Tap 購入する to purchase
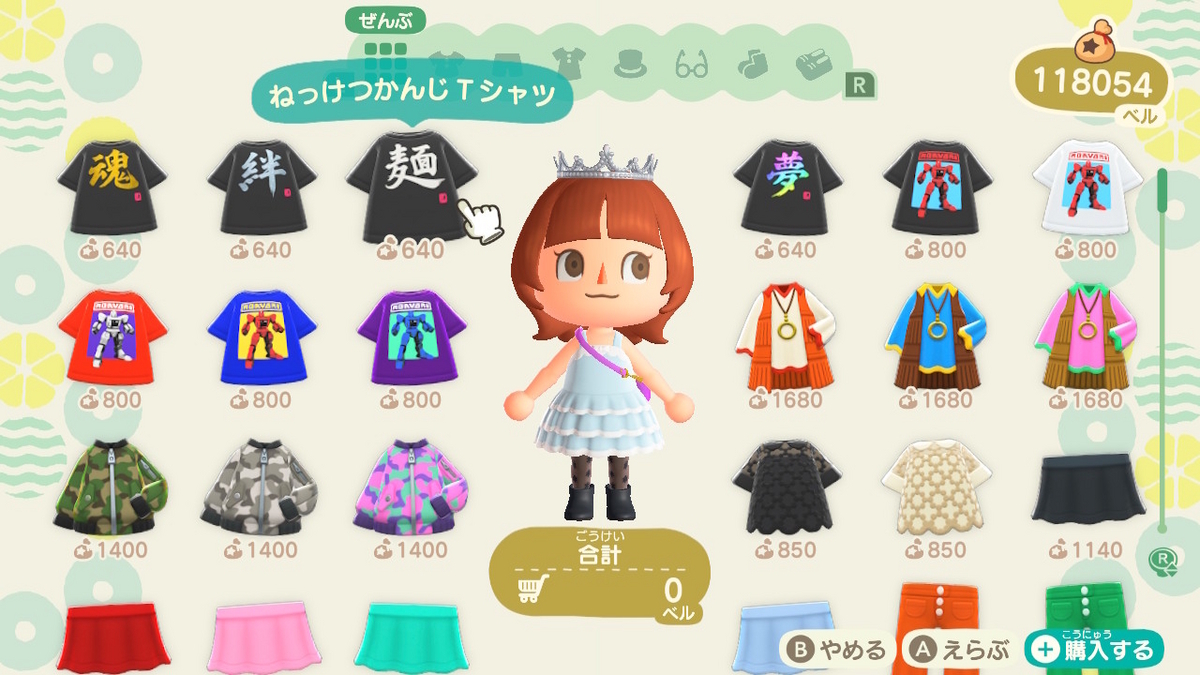This screenshot has height=675, width=1200. [1094, 650]
